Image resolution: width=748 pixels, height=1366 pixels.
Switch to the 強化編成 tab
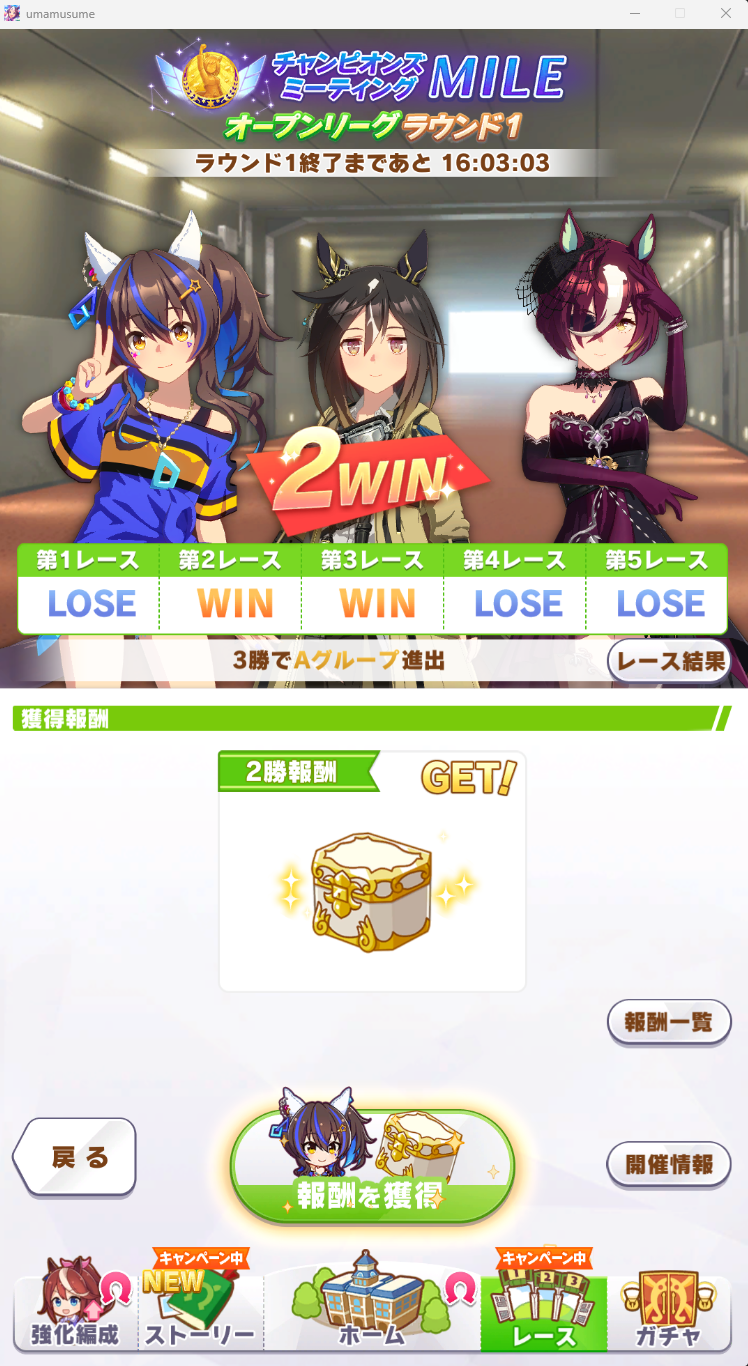tap(75, 1311)
